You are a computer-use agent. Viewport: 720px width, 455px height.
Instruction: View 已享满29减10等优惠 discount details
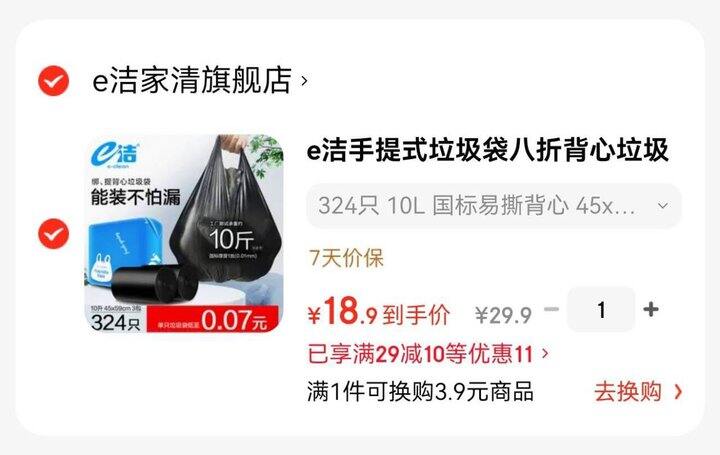point(428,353)
